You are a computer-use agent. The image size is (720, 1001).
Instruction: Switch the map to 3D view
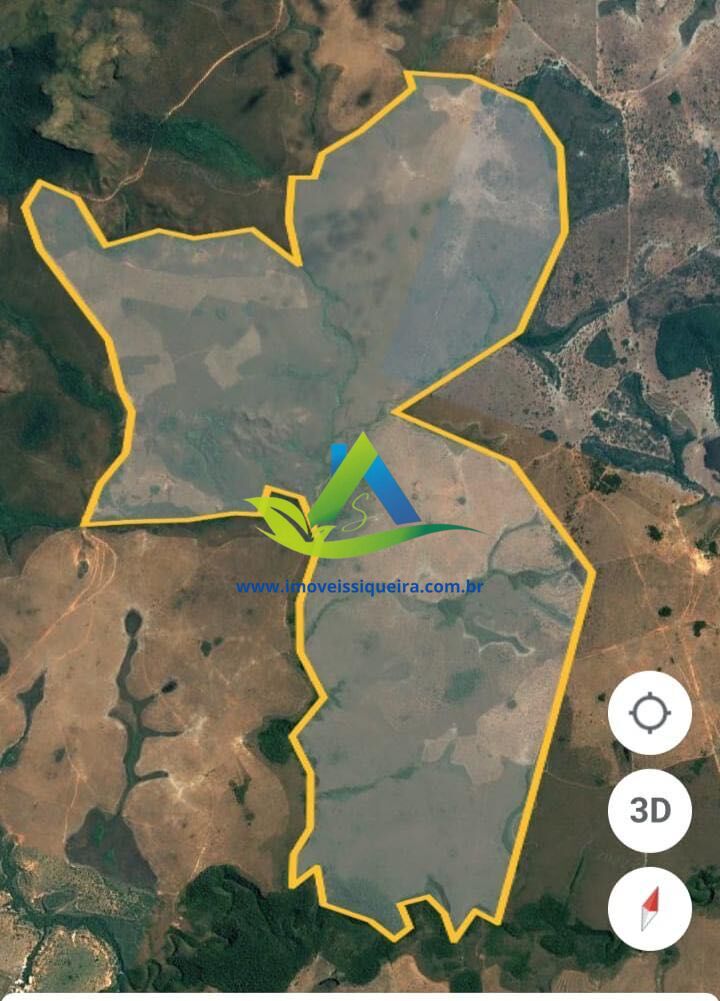pos(649,810)
